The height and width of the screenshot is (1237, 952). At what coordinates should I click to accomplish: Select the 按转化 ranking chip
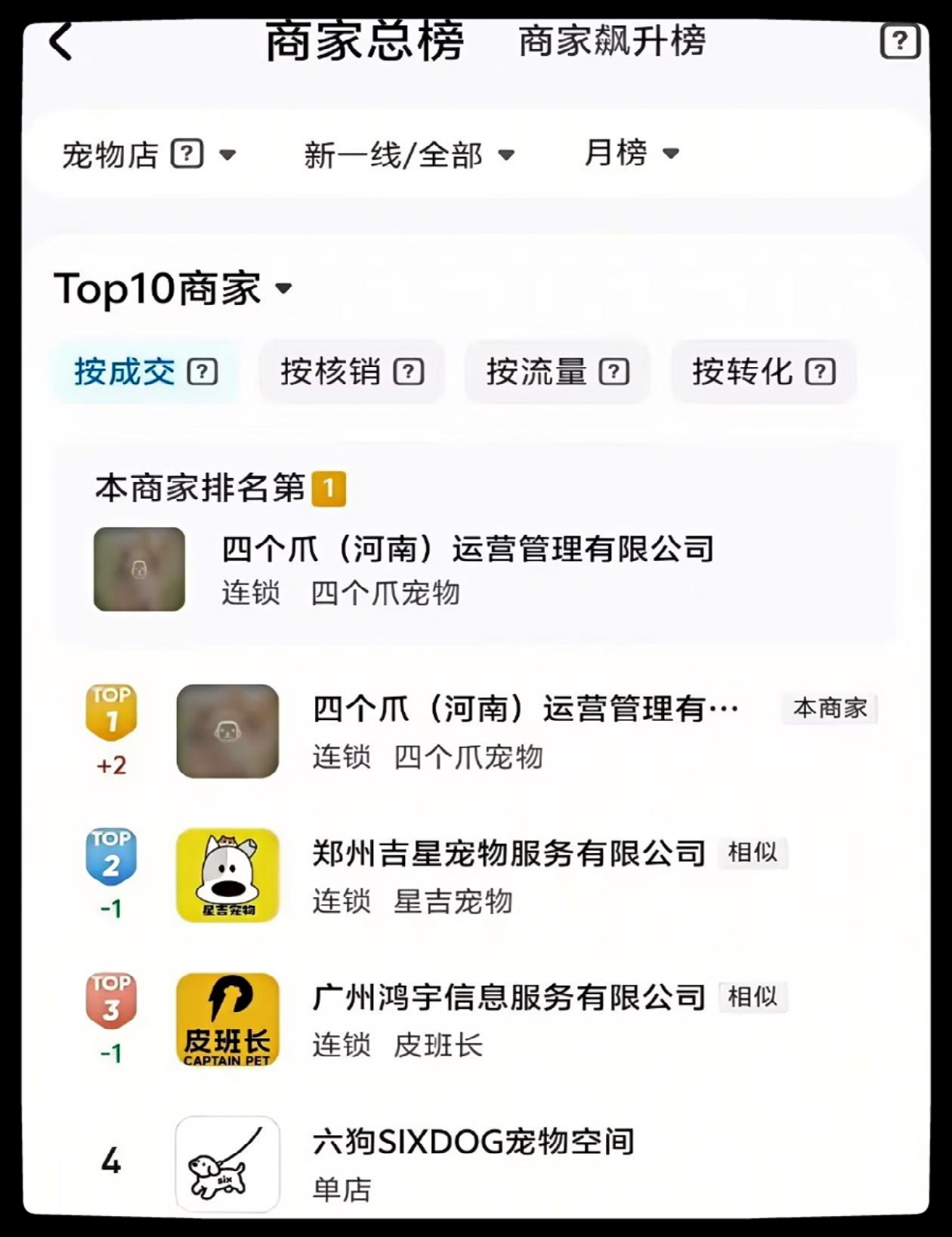(x=763, y=372)
